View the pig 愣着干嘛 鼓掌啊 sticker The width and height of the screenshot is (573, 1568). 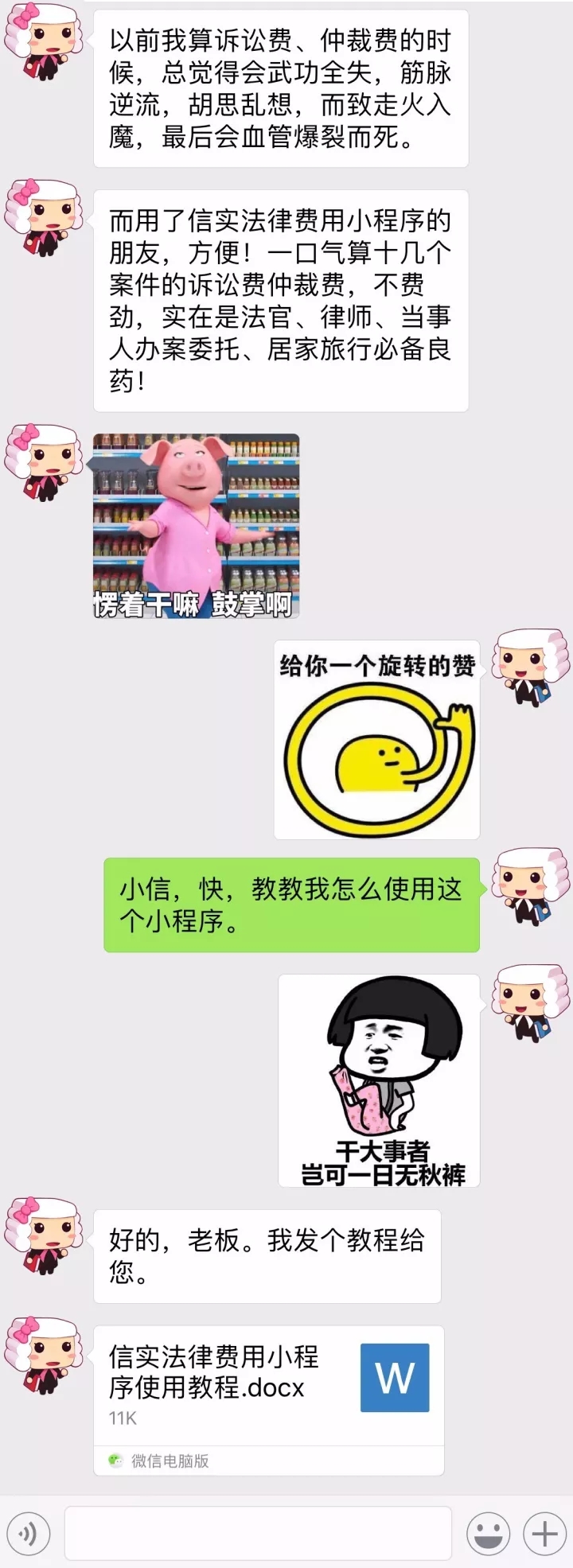[196, 526]
